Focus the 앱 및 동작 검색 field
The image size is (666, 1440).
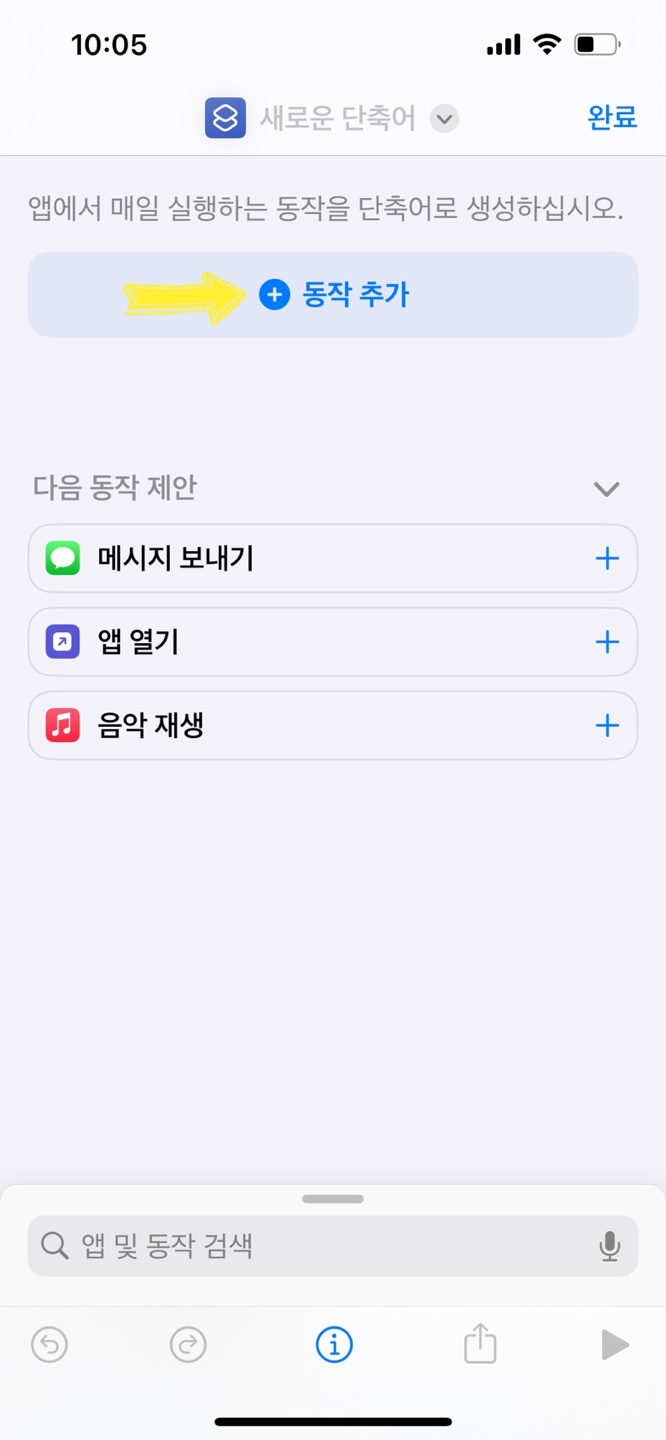point(333,1246)
